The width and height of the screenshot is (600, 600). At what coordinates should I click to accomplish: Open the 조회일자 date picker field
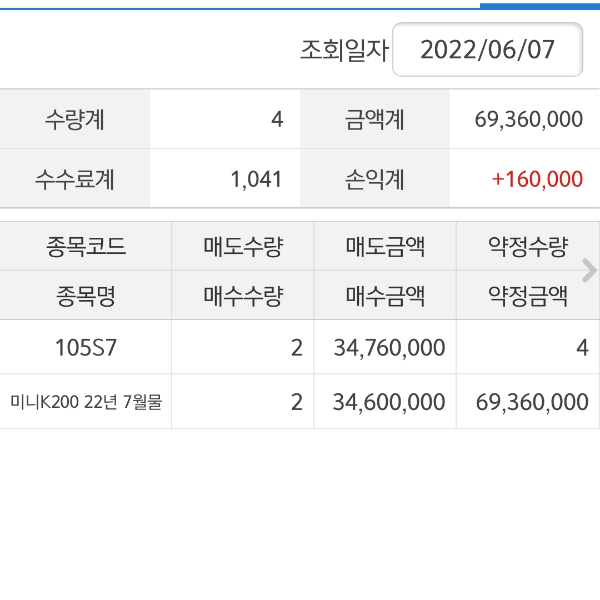tap(487, 50)
